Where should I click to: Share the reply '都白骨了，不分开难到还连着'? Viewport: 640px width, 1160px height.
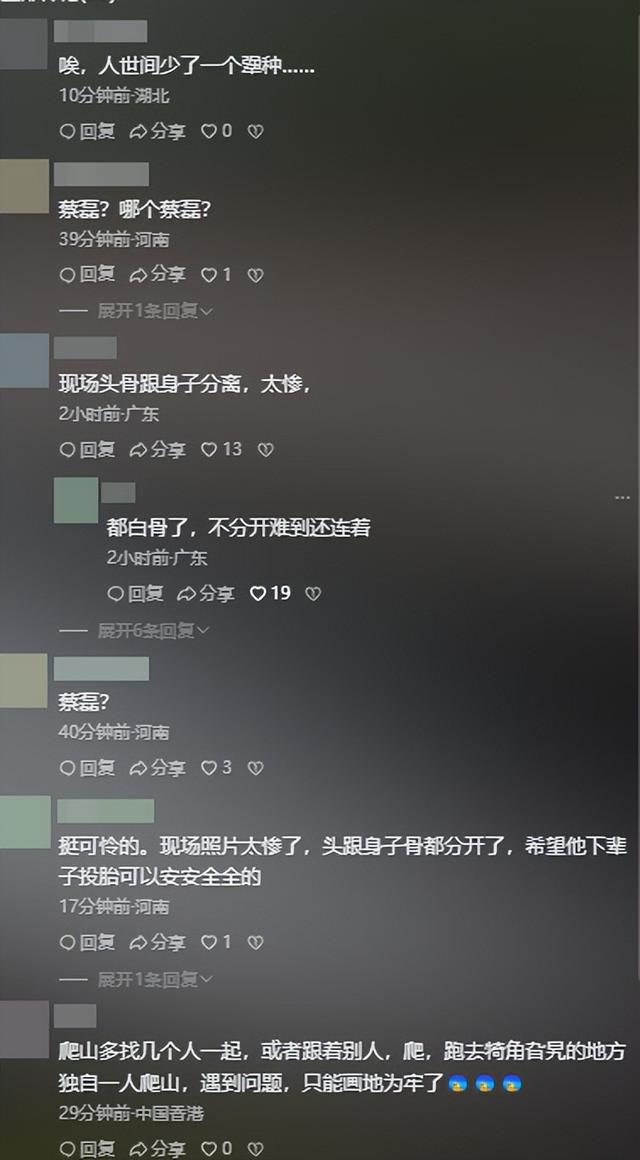pyautogui.click(x=205, y=593)
